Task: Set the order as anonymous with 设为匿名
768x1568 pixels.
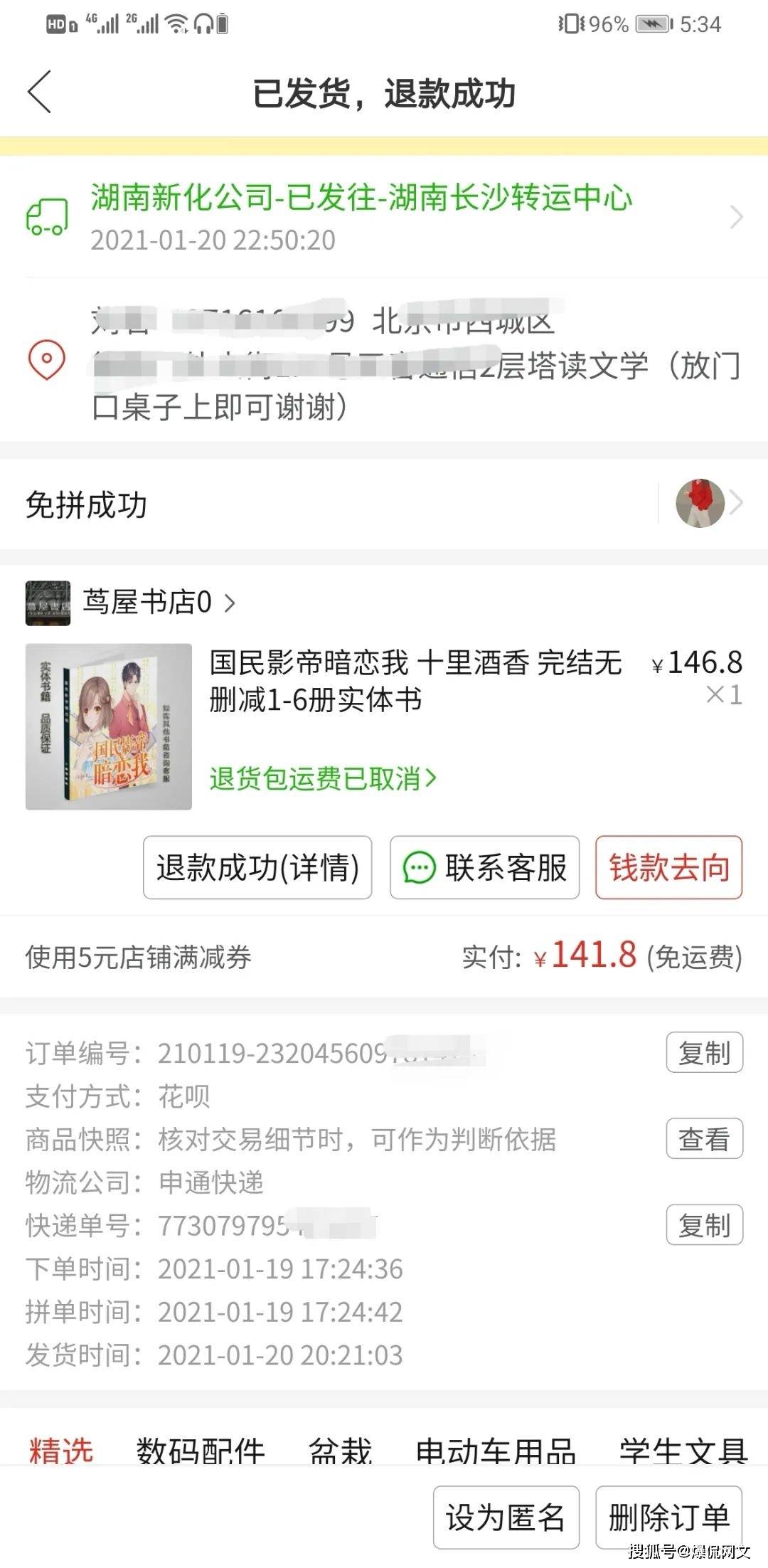Action: (x=506, y=1517)
